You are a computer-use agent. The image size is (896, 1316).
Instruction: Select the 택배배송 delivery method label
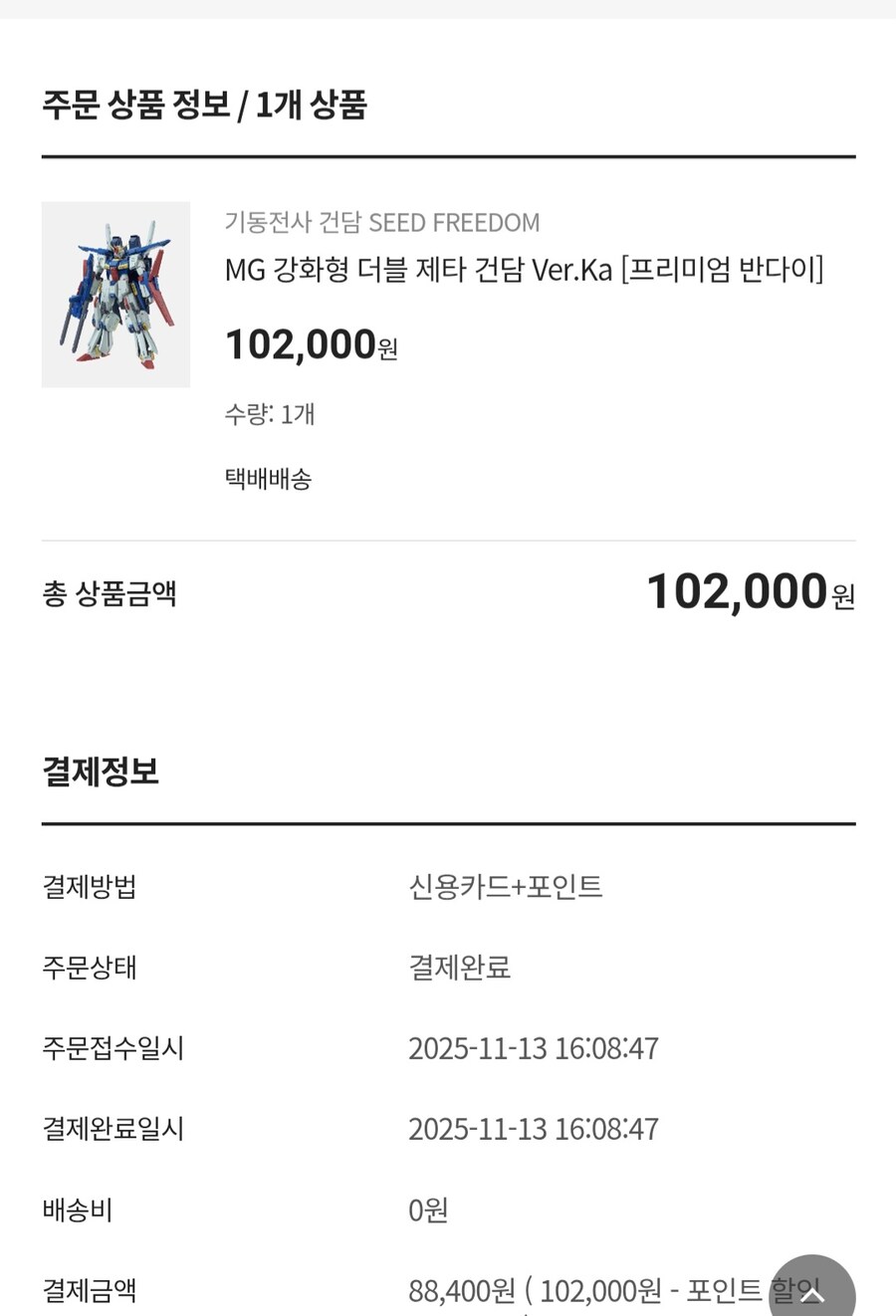tap(267, 479)
